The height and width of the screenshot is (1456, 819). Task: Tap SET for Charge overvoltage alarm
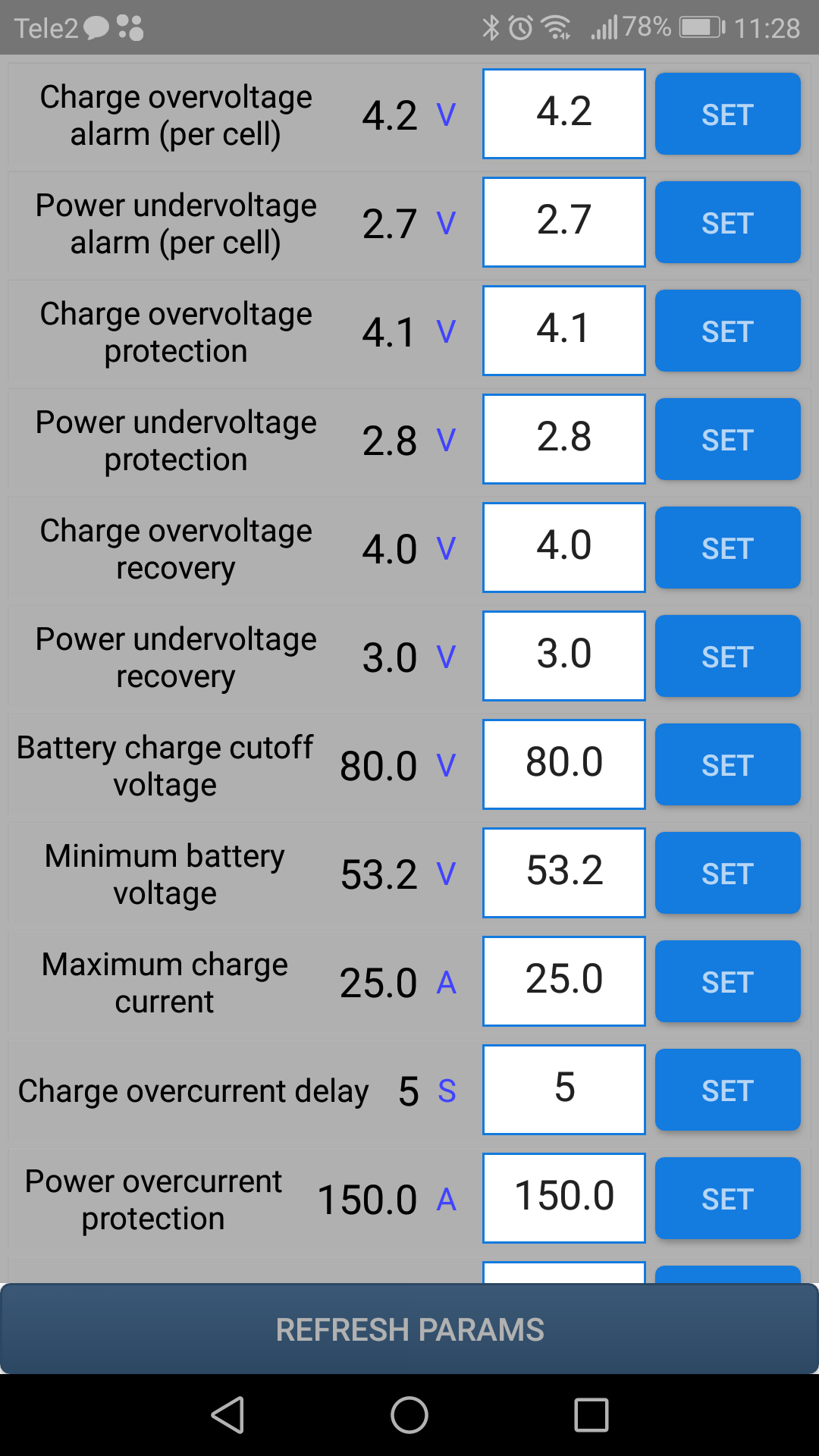(727, 114)
